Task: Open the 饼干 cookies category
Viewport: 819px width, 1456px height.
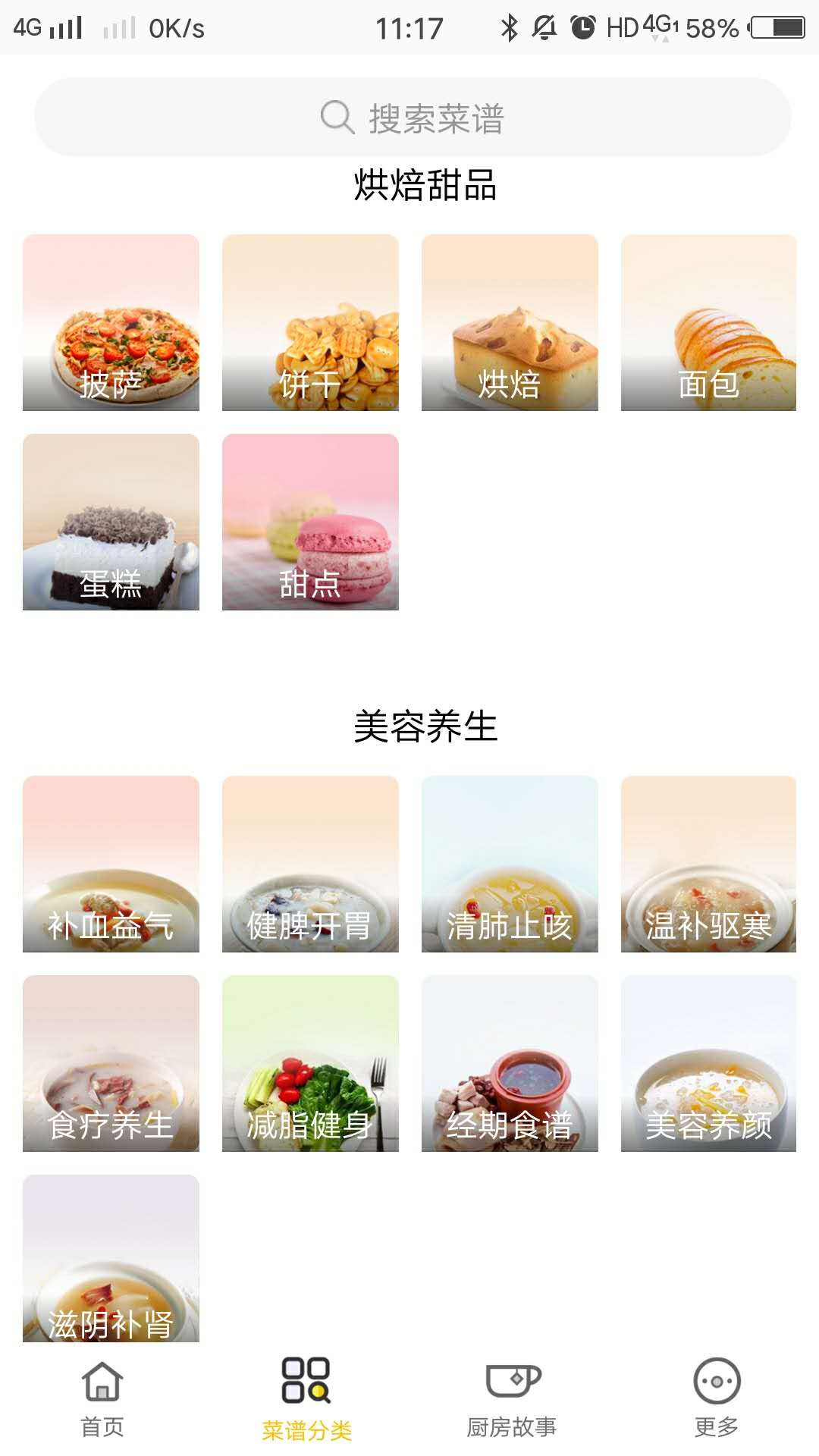Action: (310, 322)
